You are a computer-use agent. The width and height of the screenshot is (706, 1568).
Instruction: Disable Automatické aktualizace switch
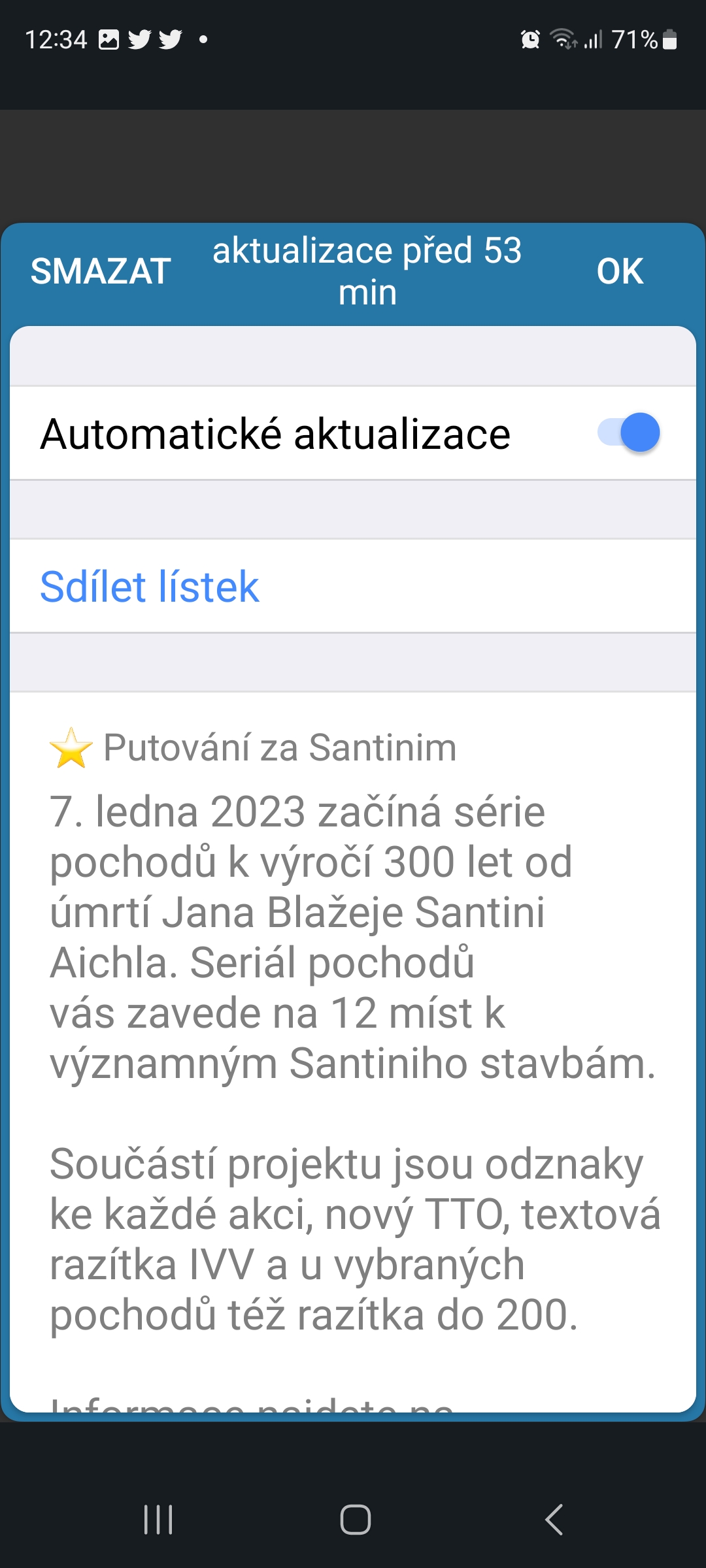(629, 433)
